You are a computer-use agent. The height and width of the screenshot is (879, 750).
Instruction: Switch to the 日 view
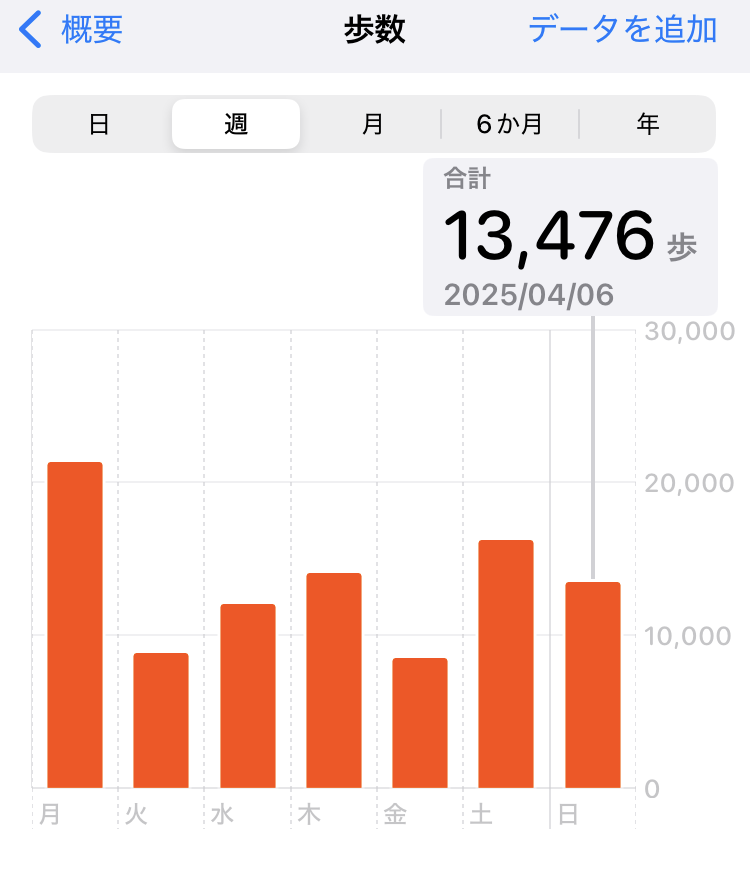pos(99,124)
